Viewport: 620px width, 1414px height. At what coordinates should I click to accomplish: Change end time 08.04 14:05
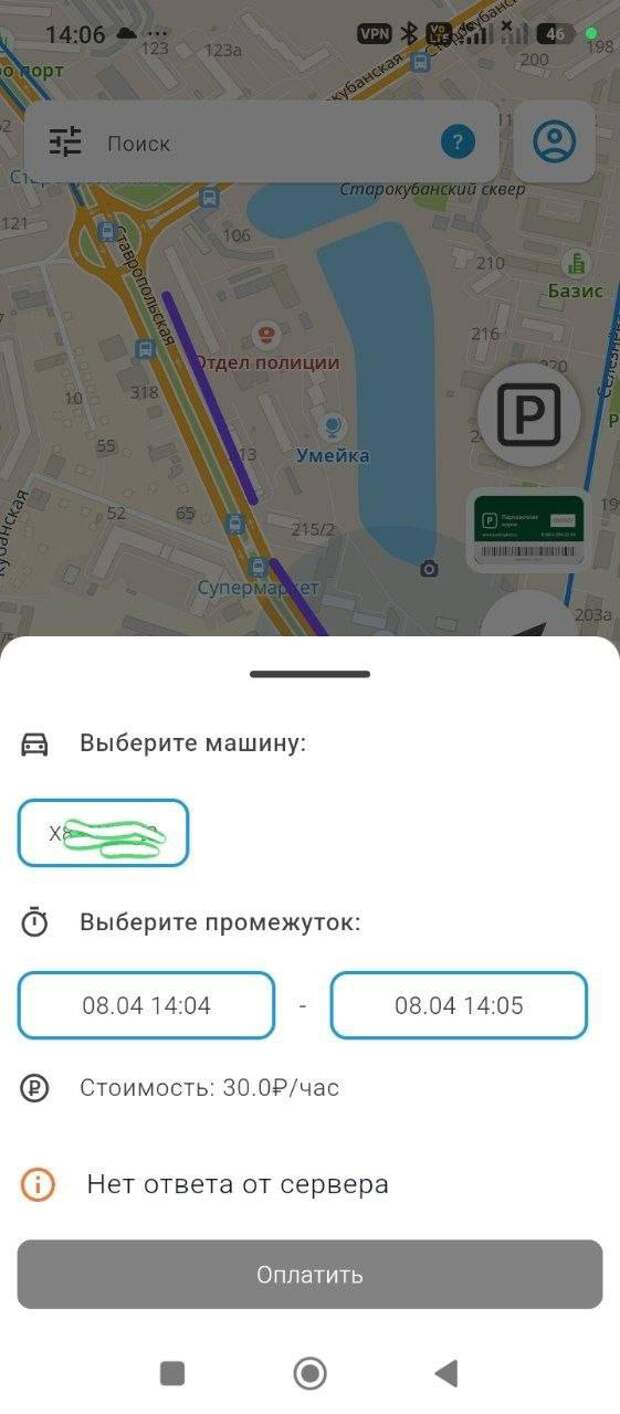[x=459, y=1005]
